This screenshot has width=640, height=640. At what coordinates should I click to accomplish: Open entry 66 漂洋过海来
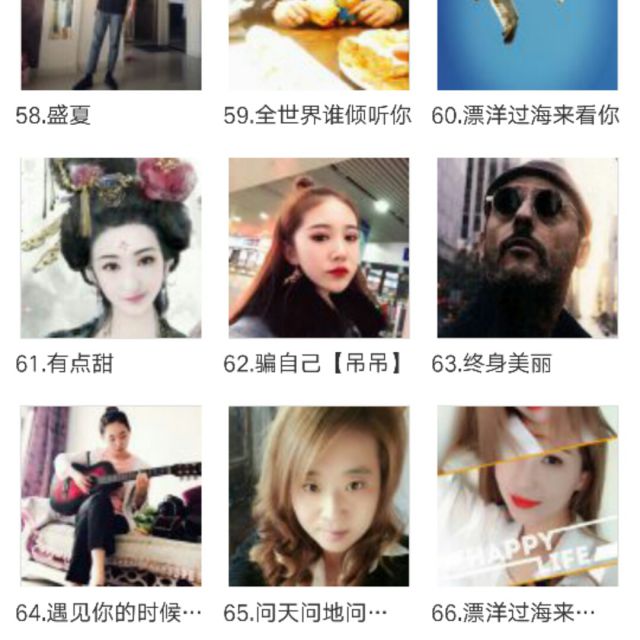point(526,496)
